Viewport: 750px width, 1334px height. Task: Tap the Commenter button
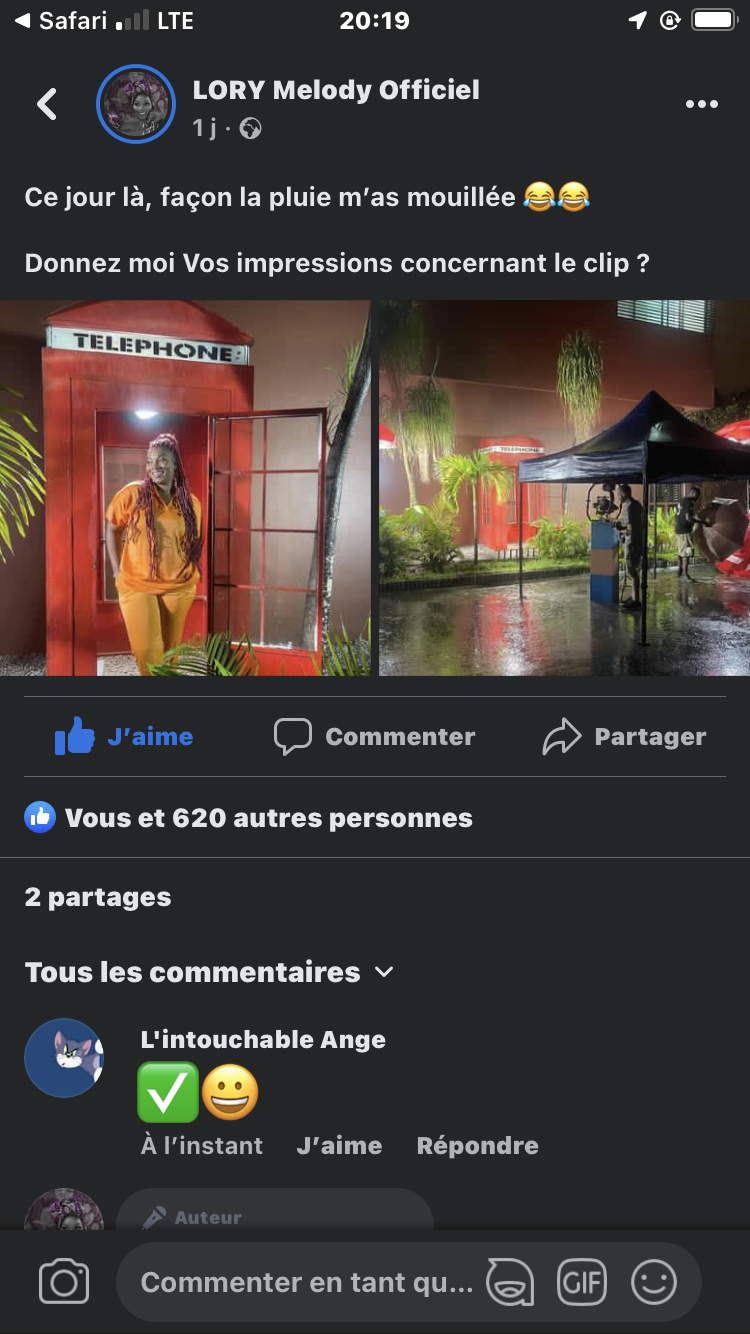[x=375, y=737]
